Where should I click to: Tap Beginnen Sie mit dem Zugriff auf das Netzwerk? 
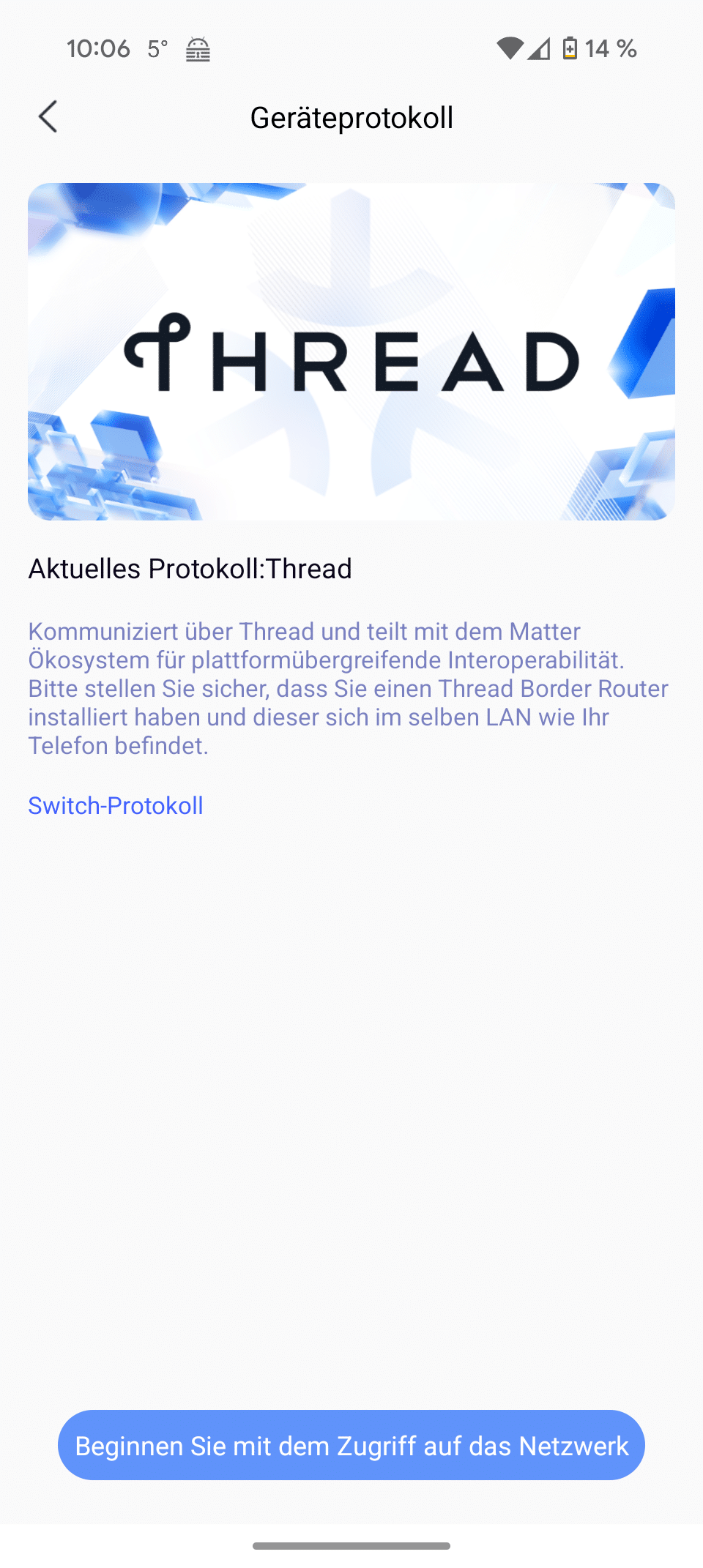tap(351, 1445)
